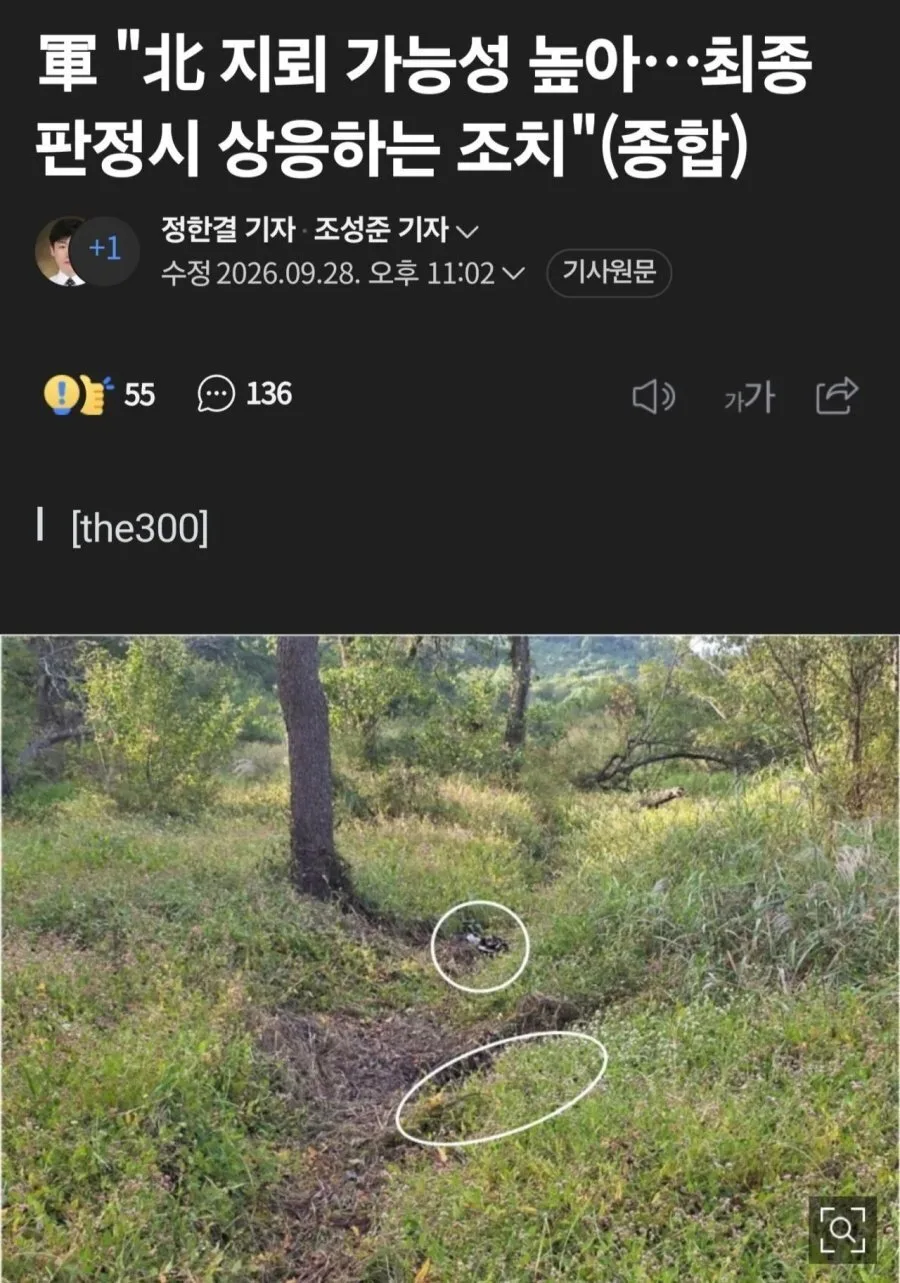The image size is (900, 1283).
Task: Listen to the article with speaker icon
Action: pos(654,397)
